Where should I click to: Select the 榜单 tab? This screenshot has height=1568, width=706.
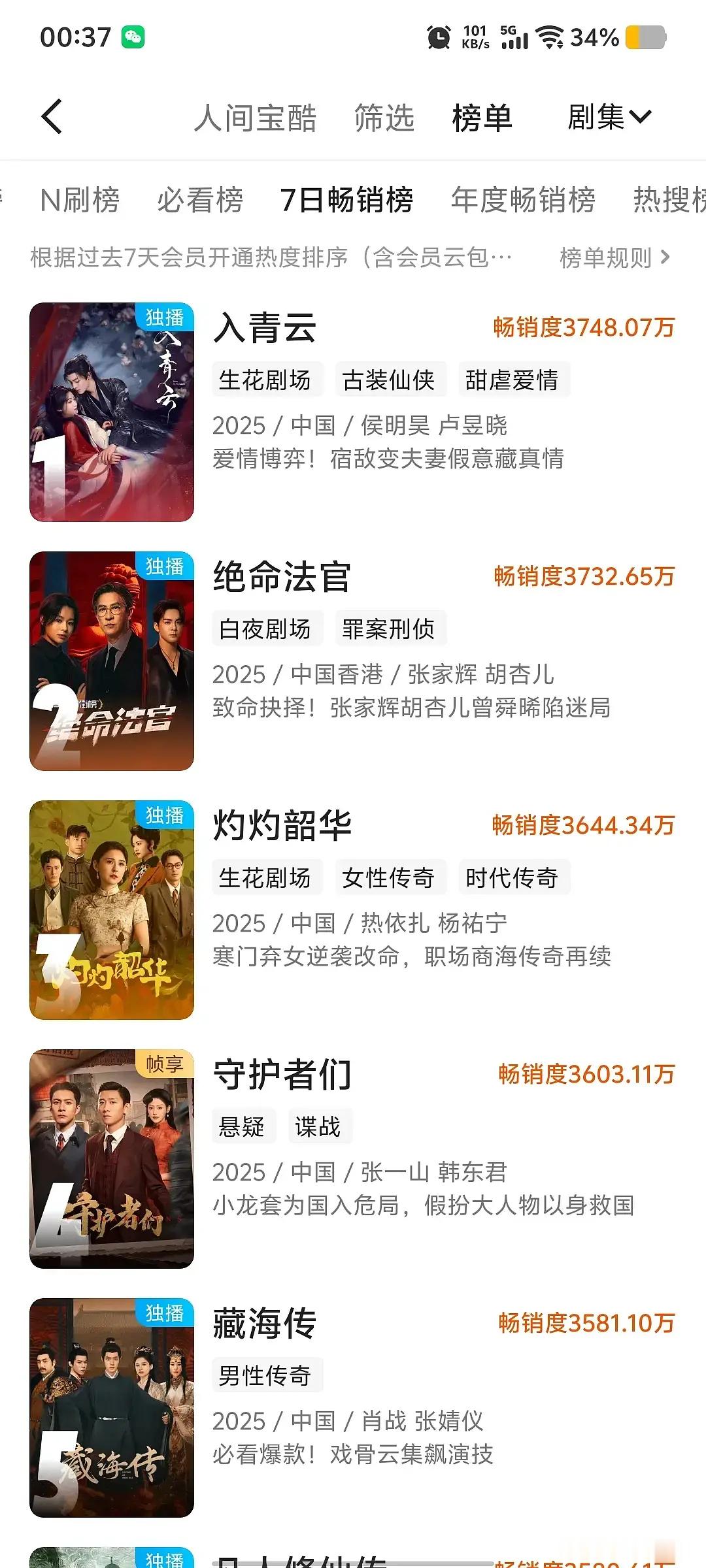tap(482, 118)
